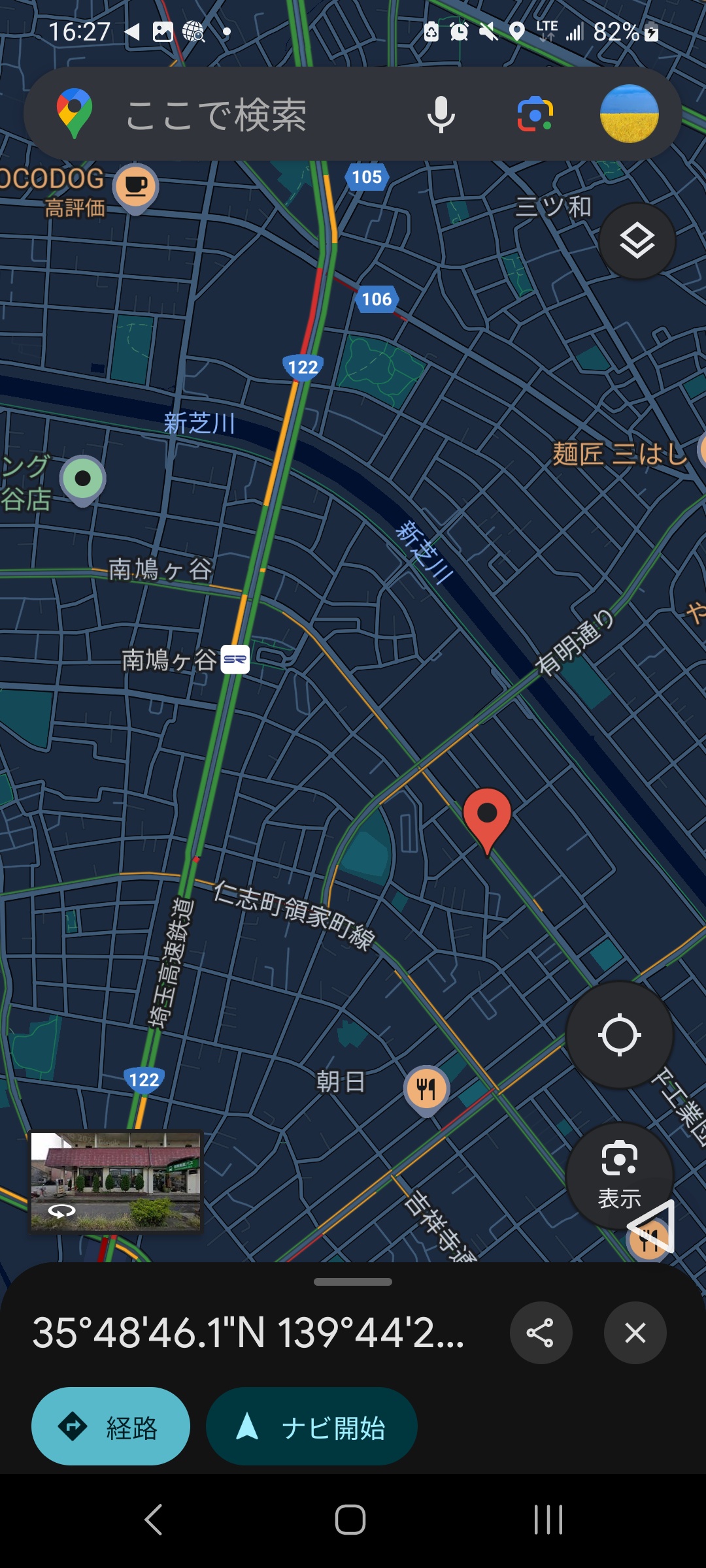Start voice search with the microphone

click(x=441, y=115)
